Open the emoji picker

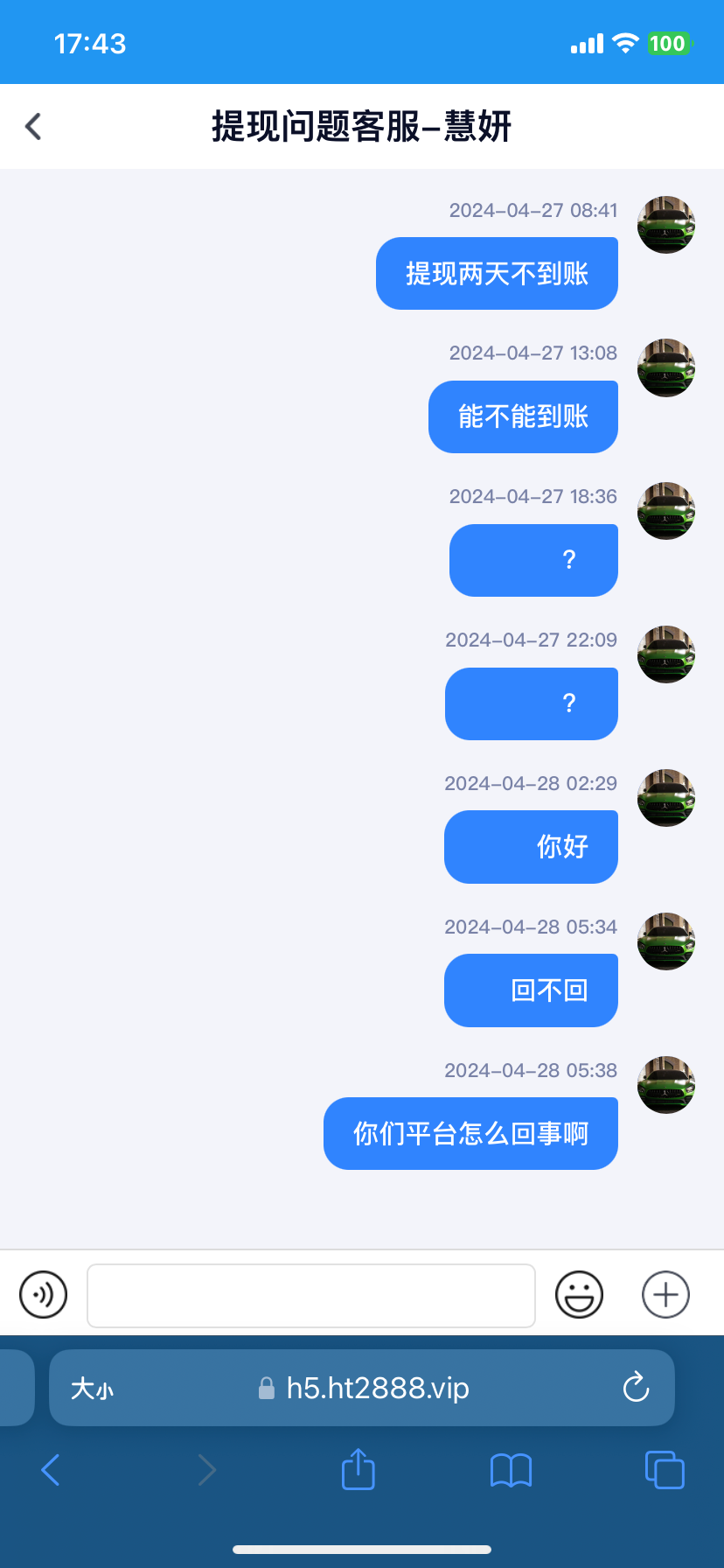coord(579,1295)
